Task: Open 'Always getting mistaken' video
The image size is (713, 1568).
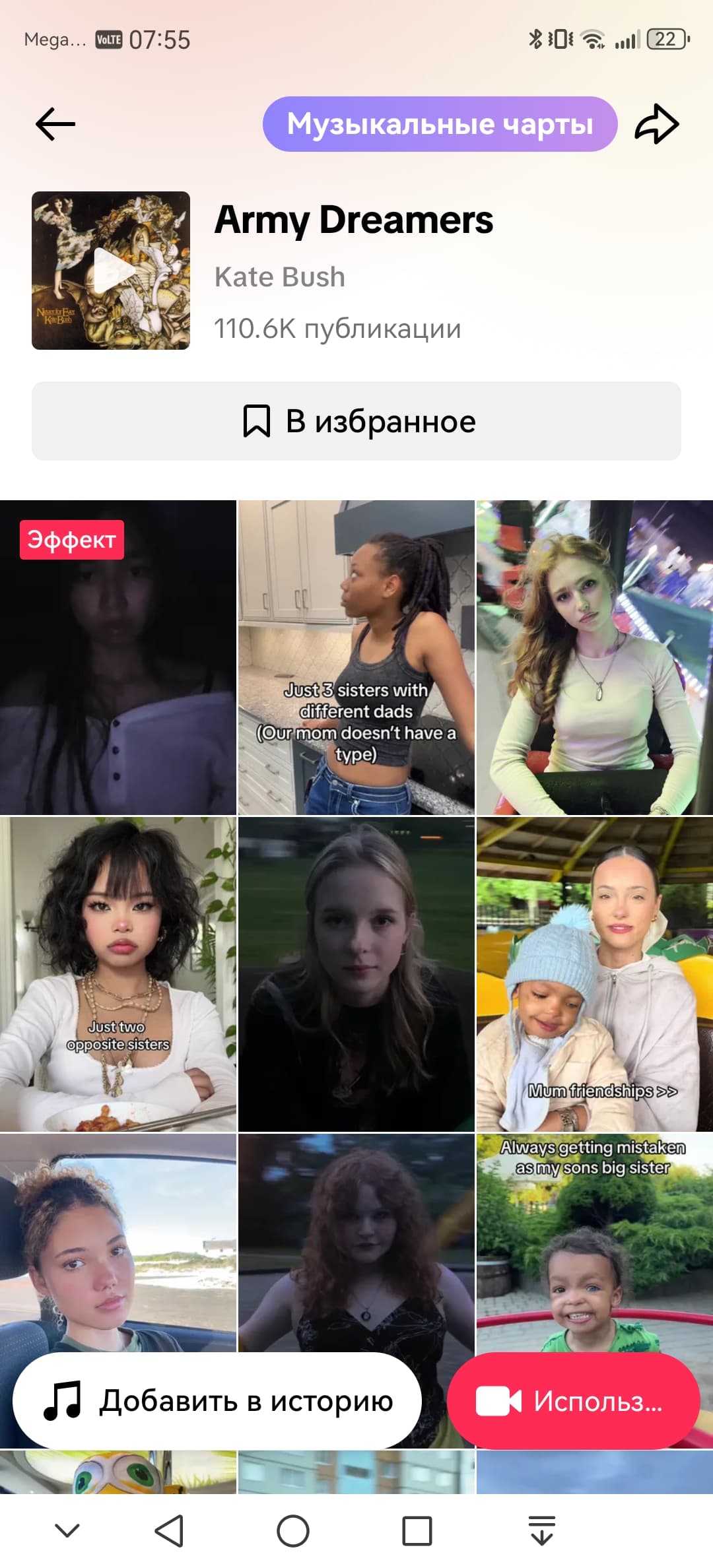Action: pos(594,1241)
